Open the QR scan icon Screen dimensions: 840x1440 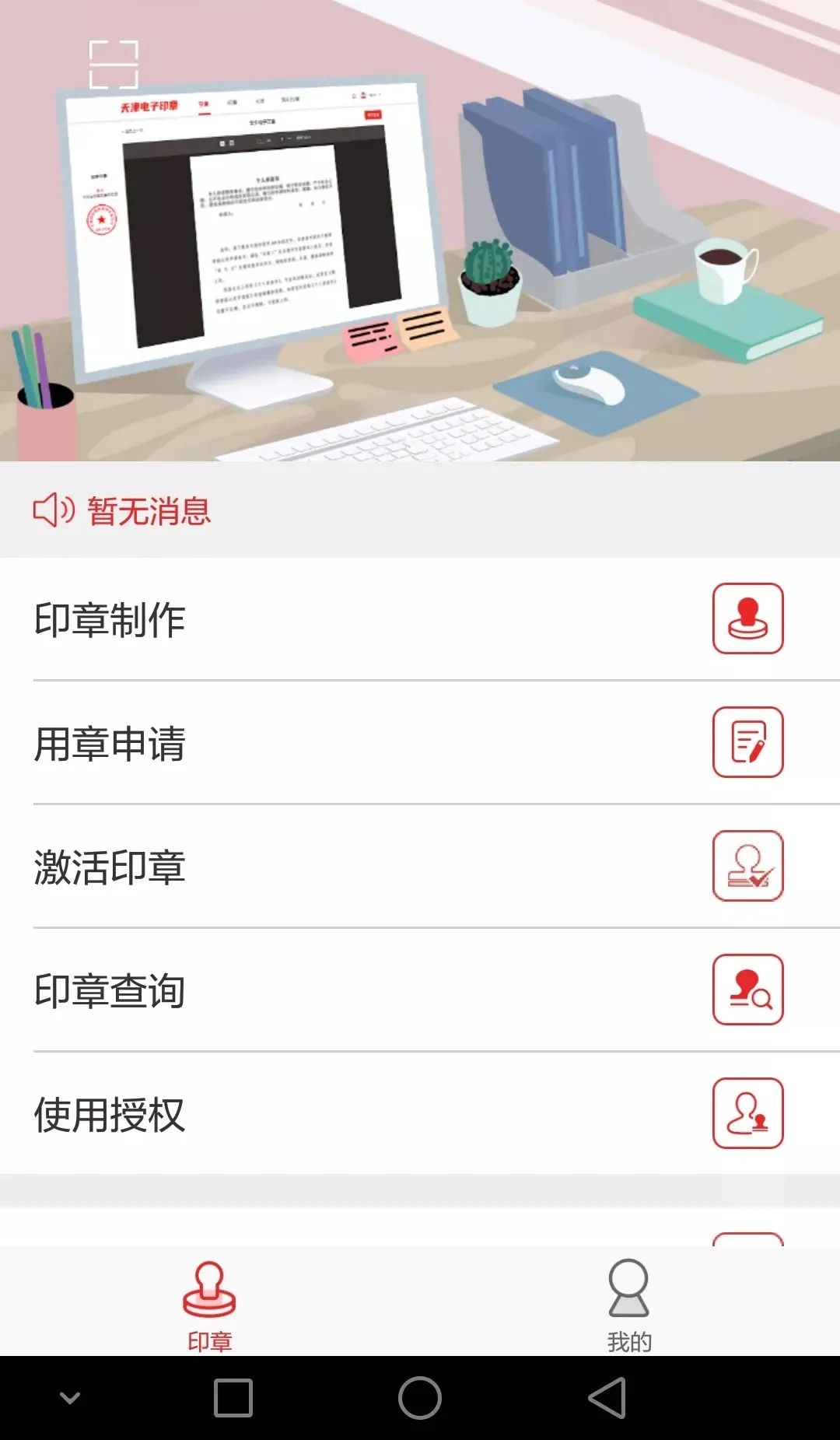tap(114, 65)
